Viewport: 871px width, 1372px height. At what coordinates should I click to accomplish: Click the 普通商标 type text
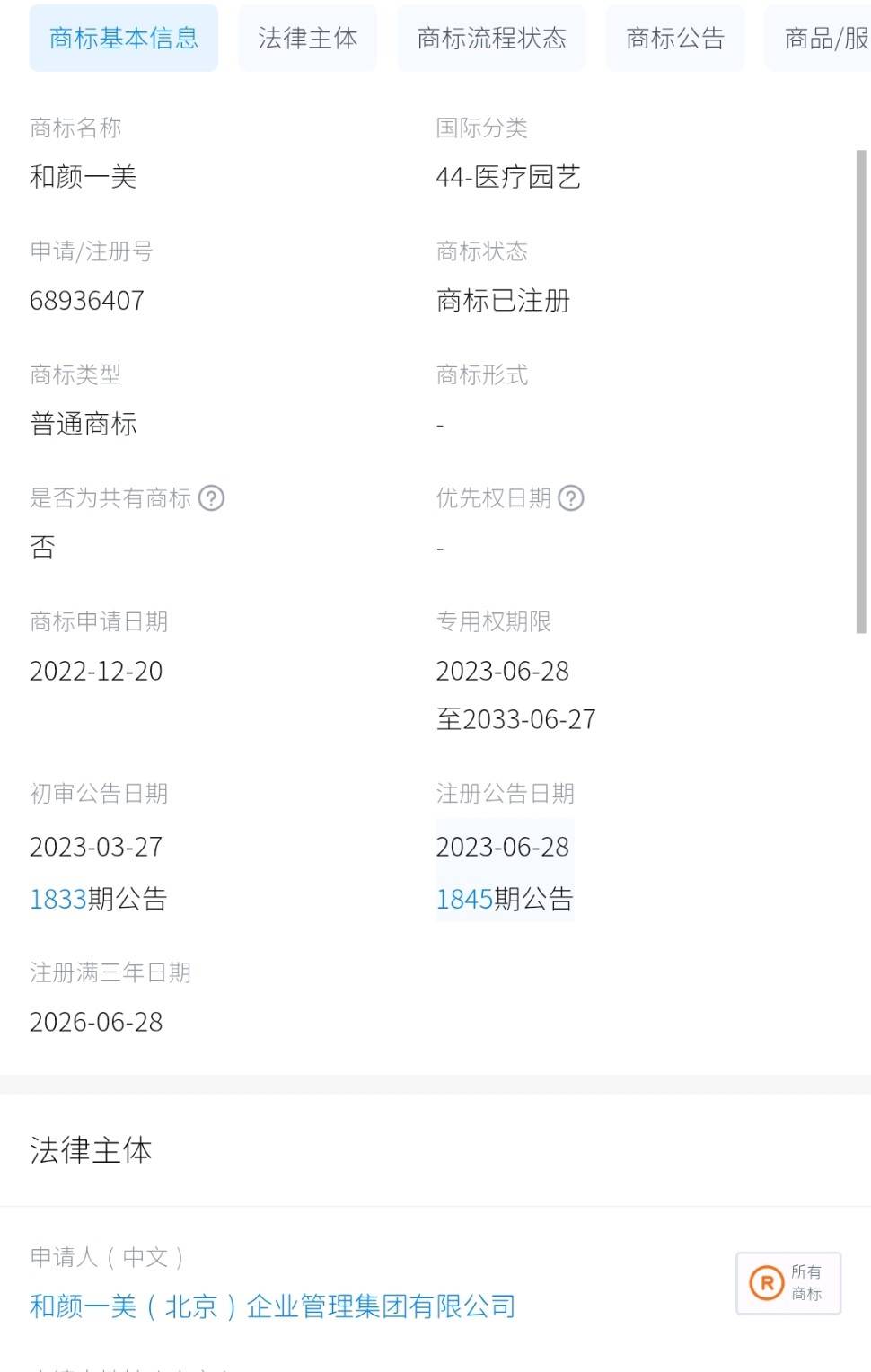84,424
